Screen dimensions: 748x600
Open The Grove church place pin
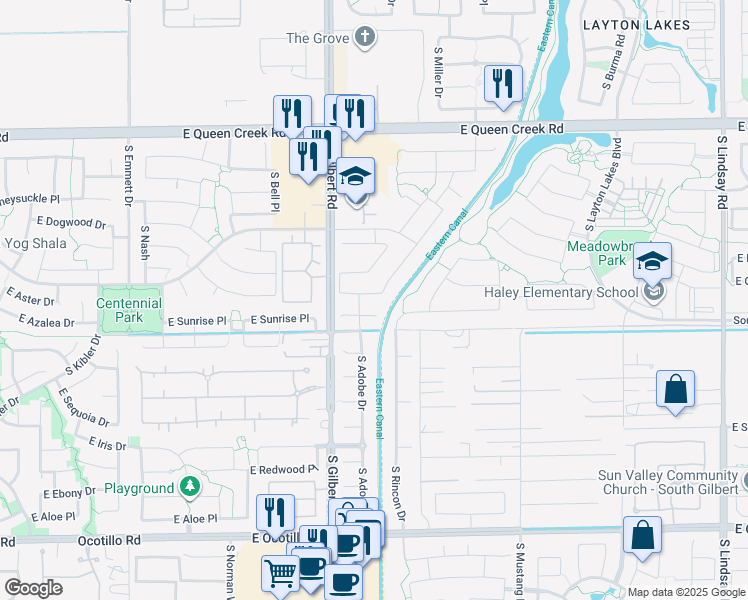point(365,37)
